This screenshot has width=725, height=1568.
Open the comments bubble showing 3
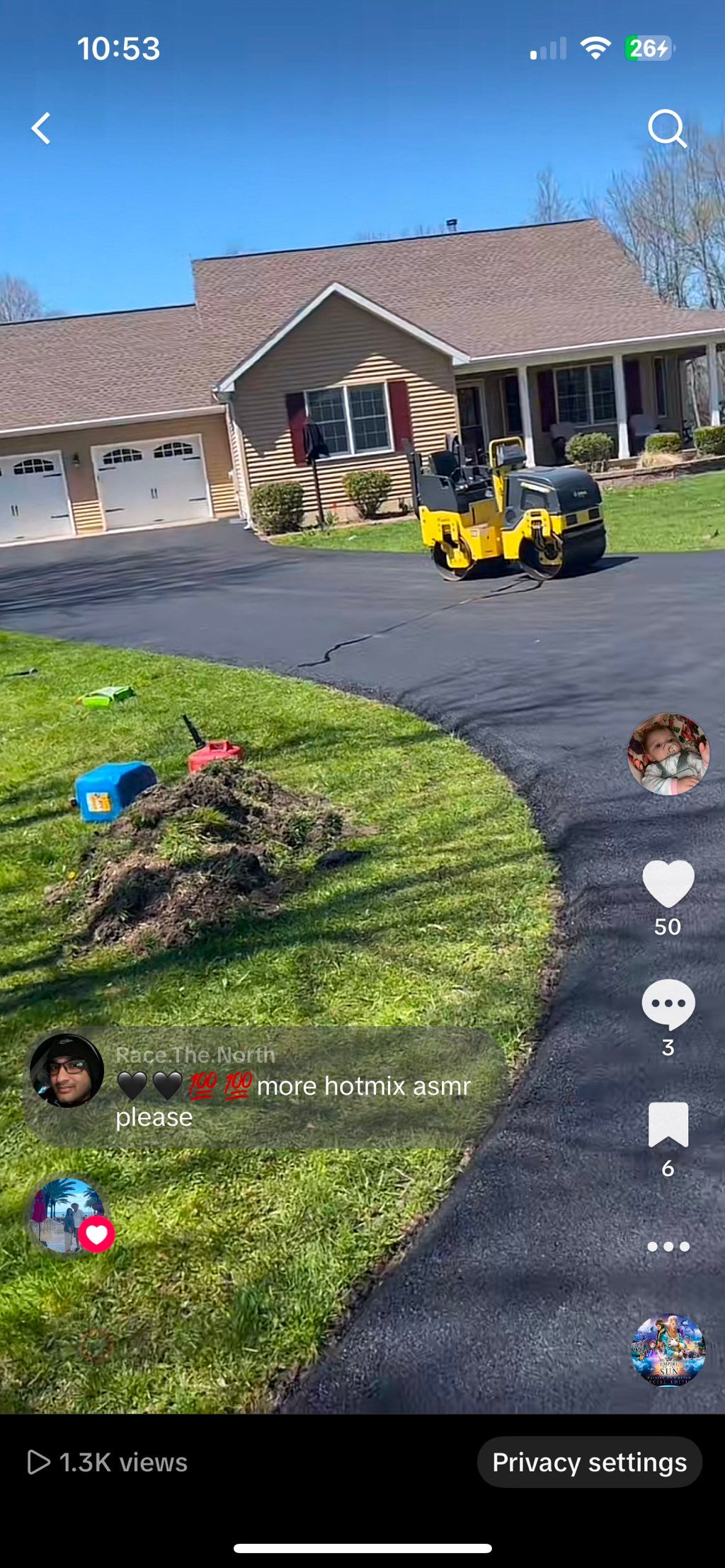pos(668,1004)
